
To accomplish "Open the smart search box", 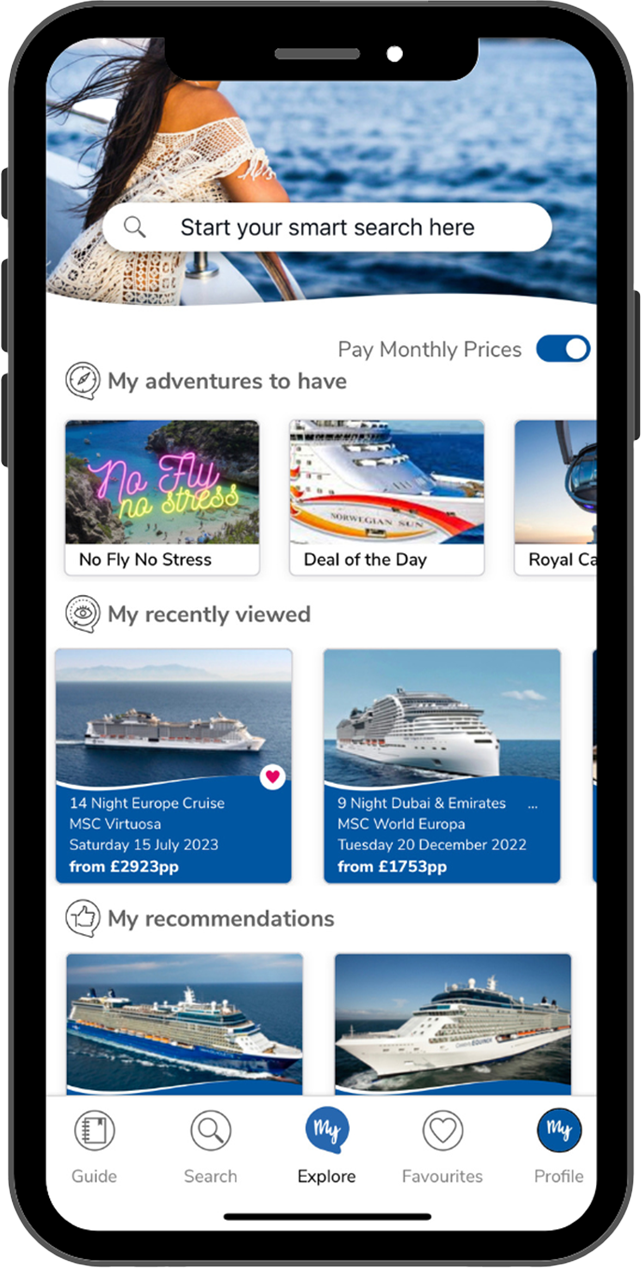I will tap(326, 228).
